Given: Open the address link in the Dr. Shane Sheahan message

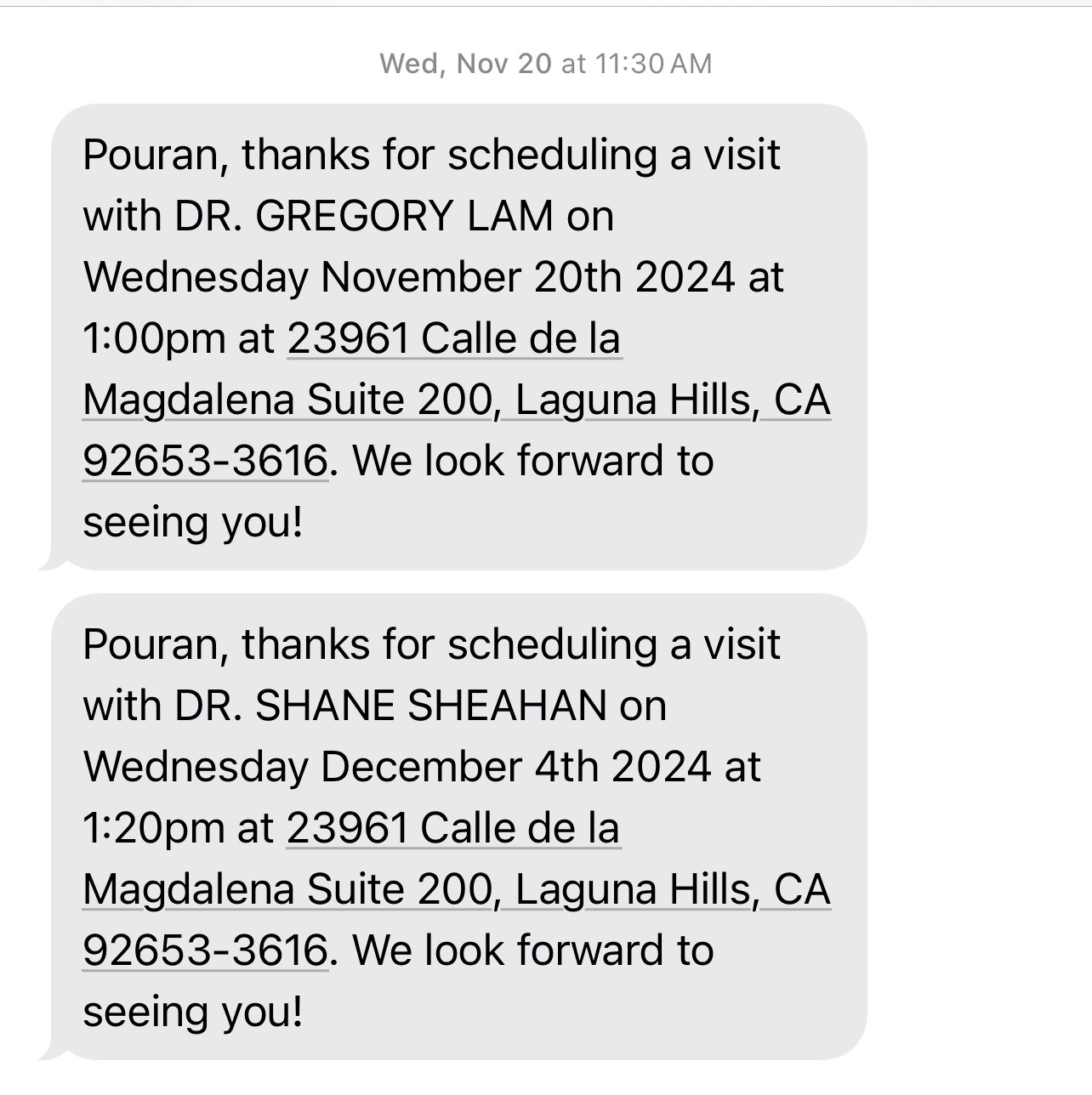Looking at the screenshot, I should (x=456, y=890).
